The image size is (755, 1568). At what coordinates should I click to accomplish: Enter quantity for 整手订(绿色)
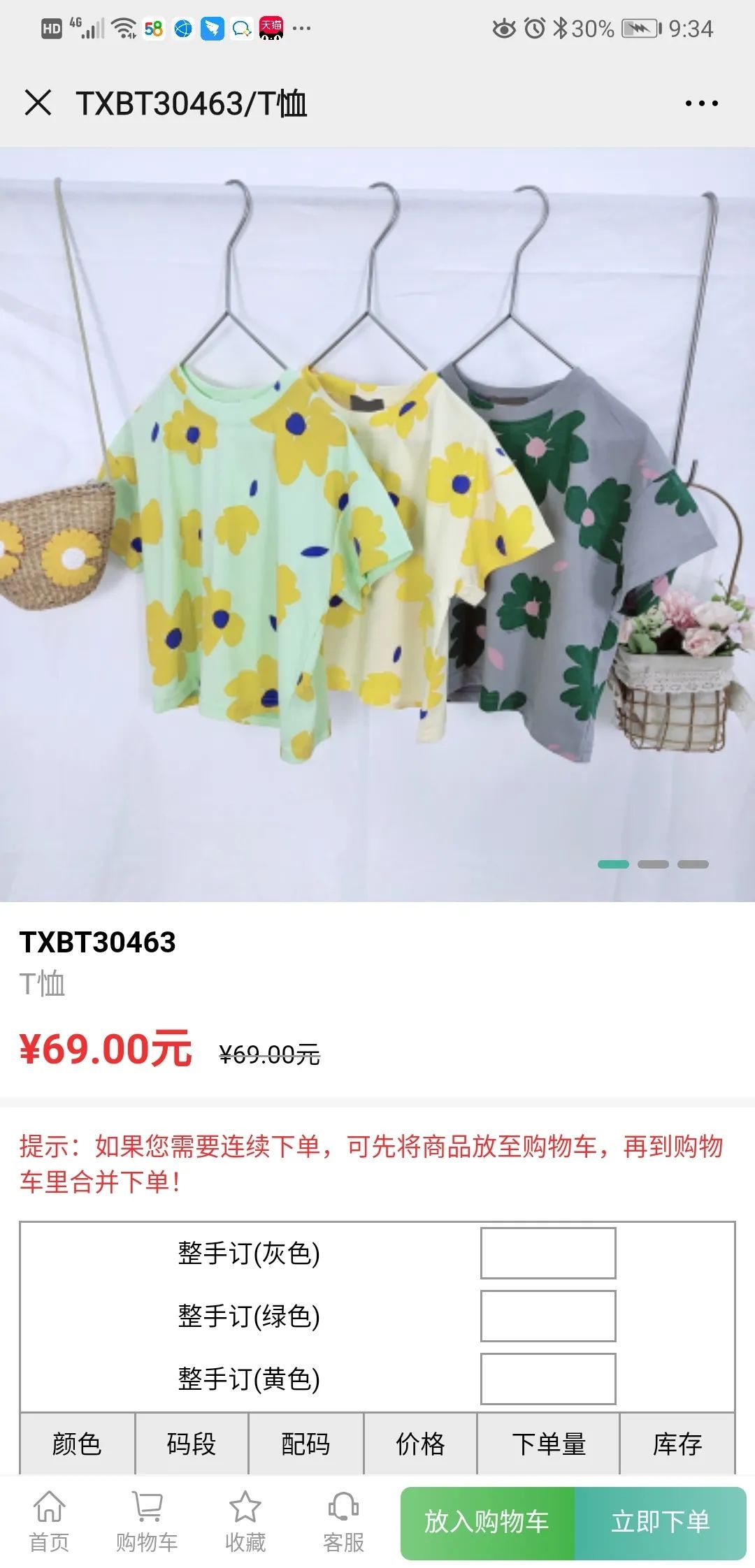point(547,1316)
